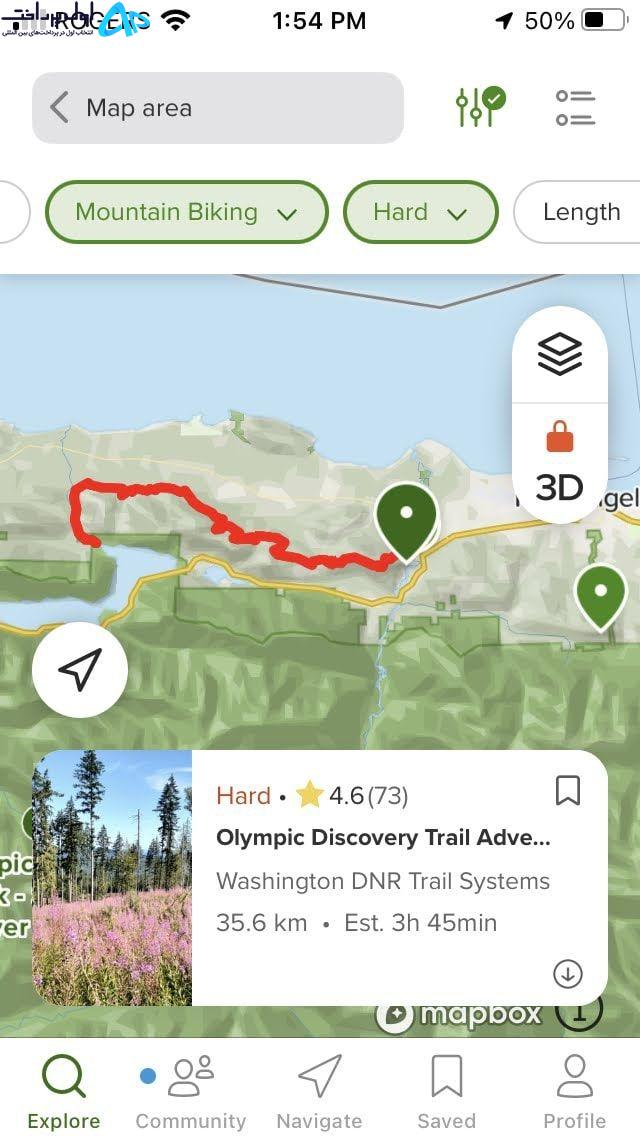Open the map layers button

(560, 354)
